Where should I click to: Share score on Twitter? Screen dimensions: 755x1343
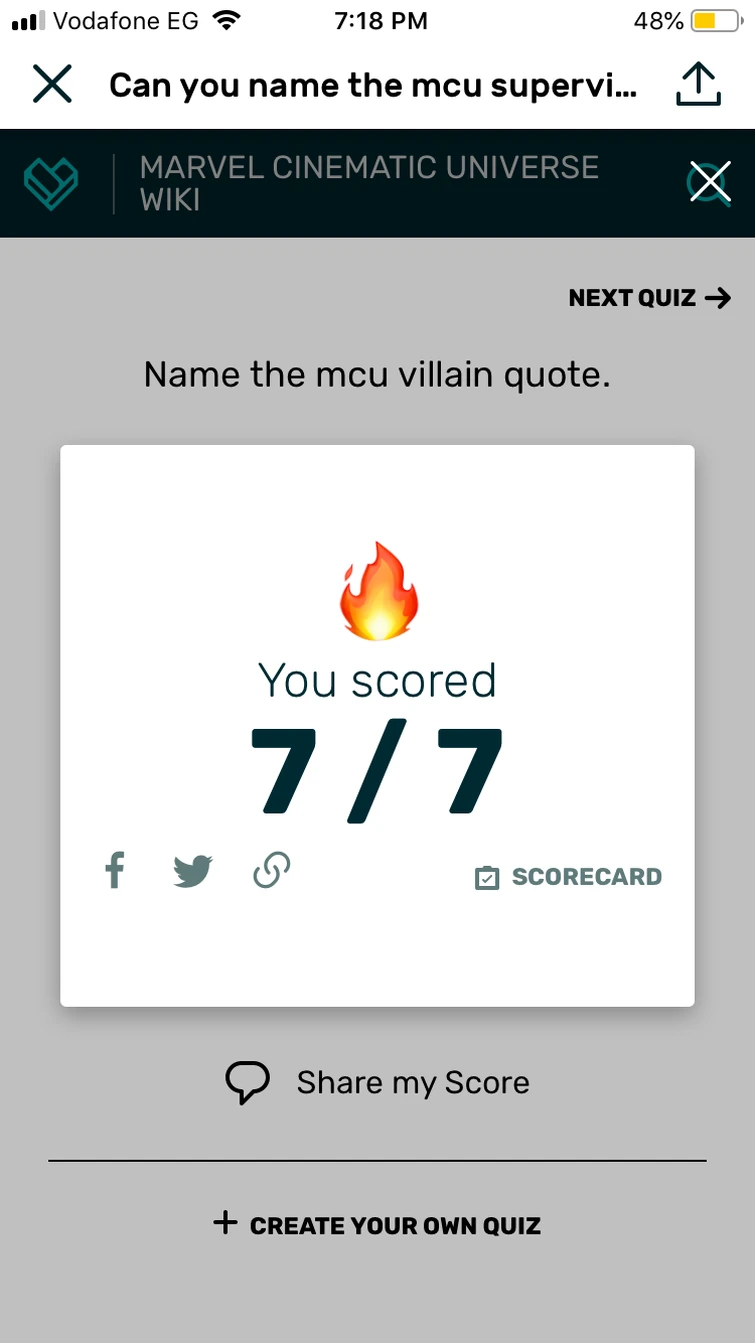[193, 871]
